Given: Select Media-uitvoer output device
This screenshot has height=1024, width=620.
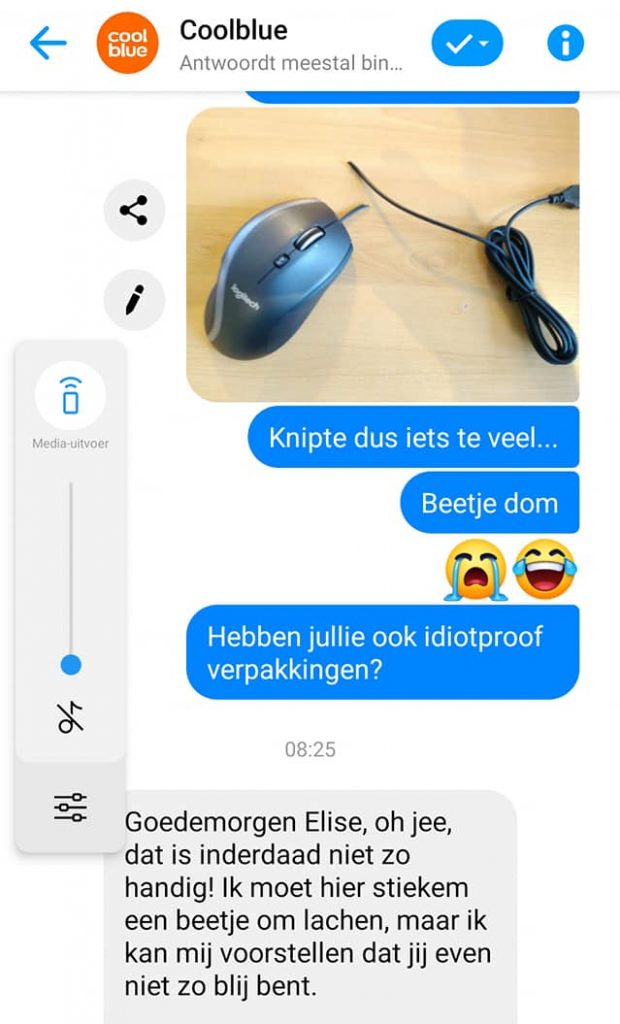Looking at the screenshot, I should [x=70, y=396].
